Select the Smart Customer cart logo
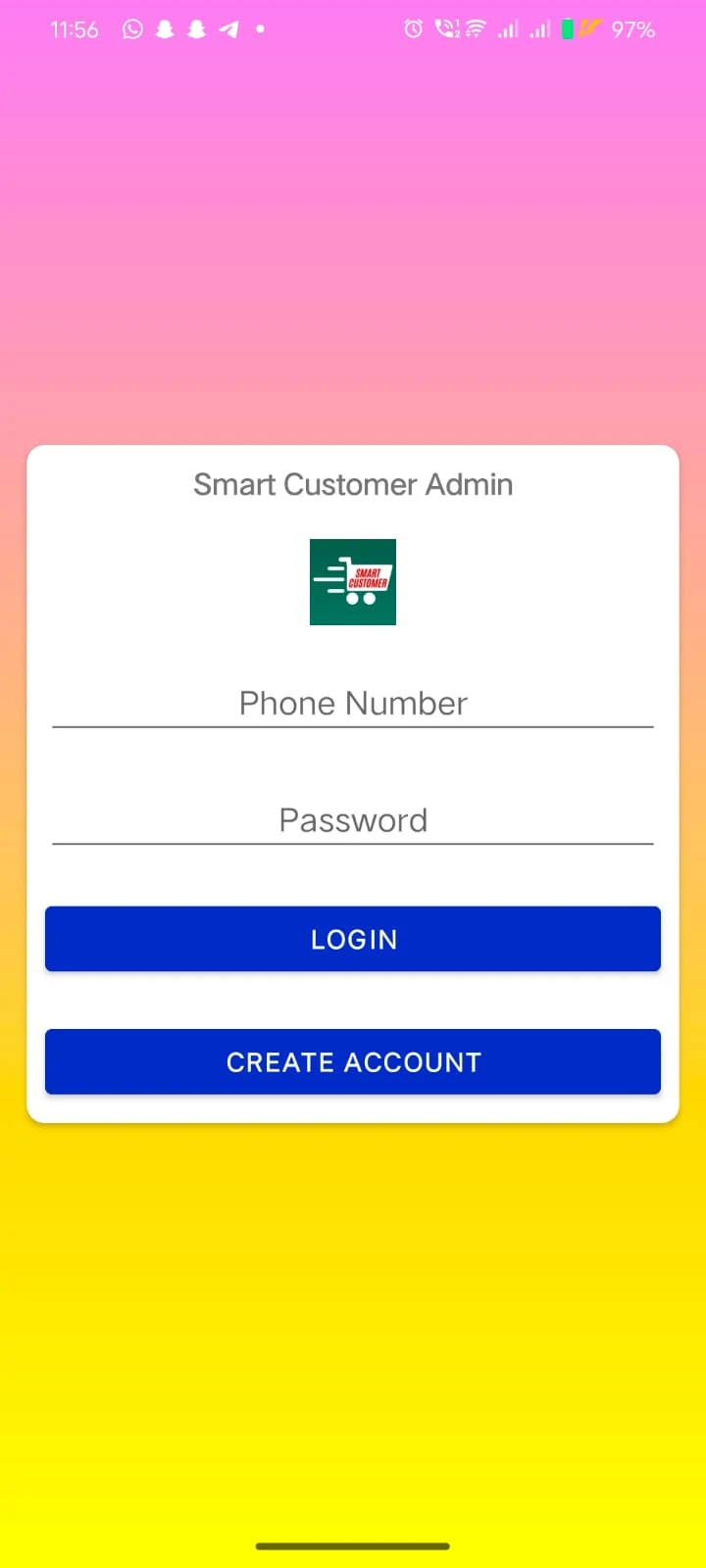The width and height of the screenshot is (706, 1568). 353,582
